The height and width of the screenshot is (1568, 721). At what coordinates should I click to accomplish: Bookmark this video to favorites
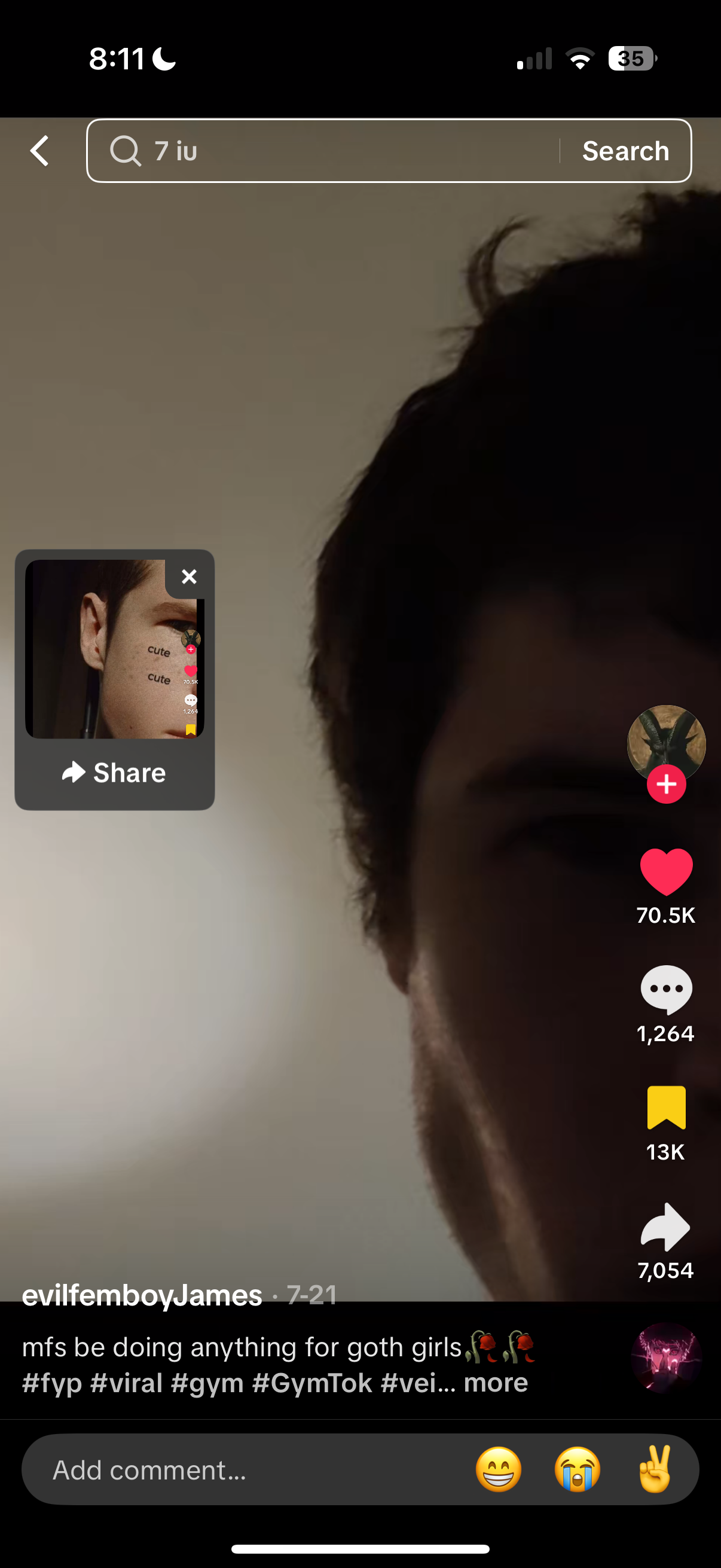666,1108
